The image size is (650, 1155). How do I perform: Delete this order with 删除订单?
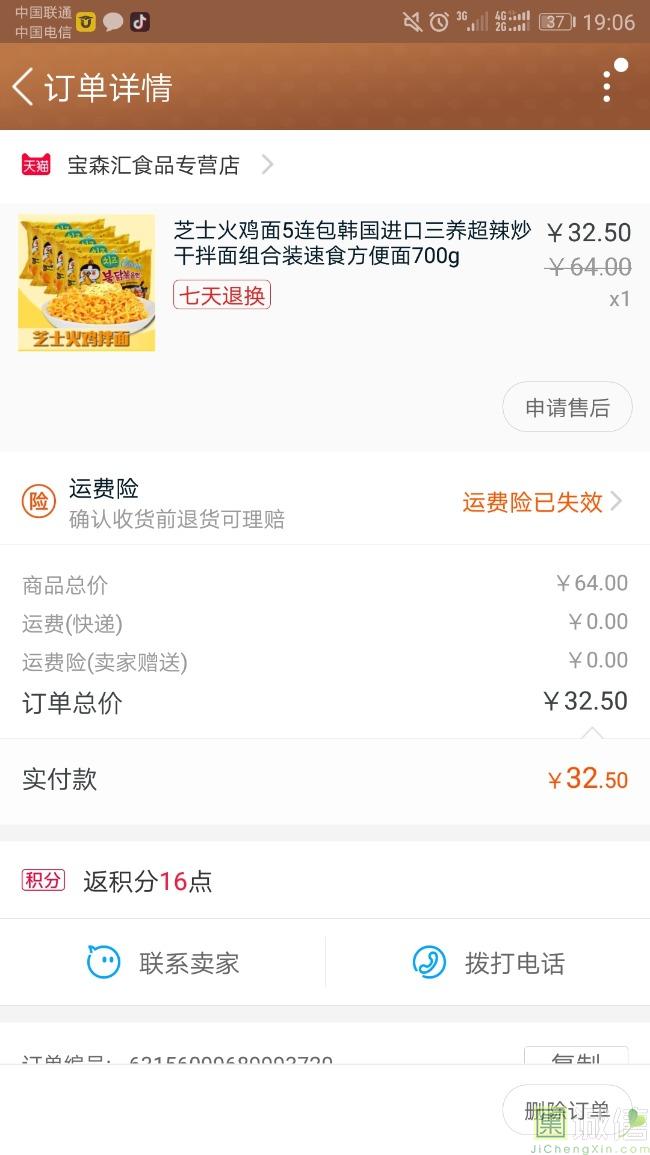click(567, 1110)
